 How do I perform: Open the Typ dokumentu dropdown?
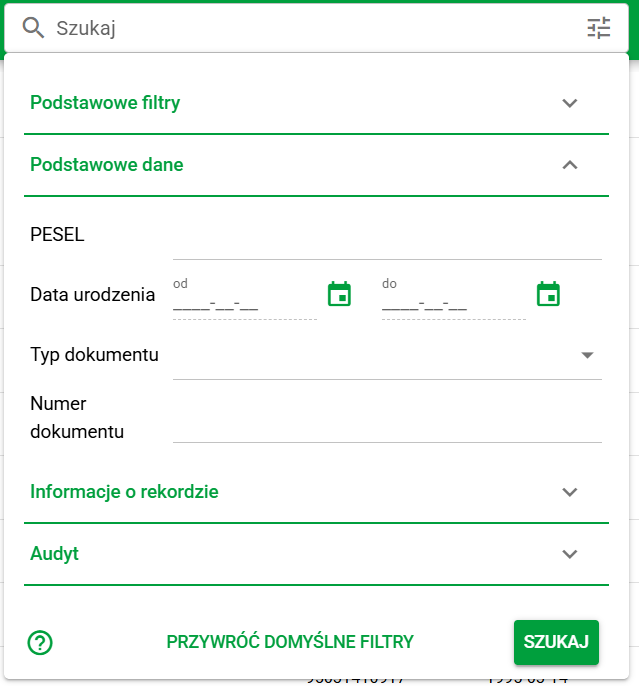point(387,356)
